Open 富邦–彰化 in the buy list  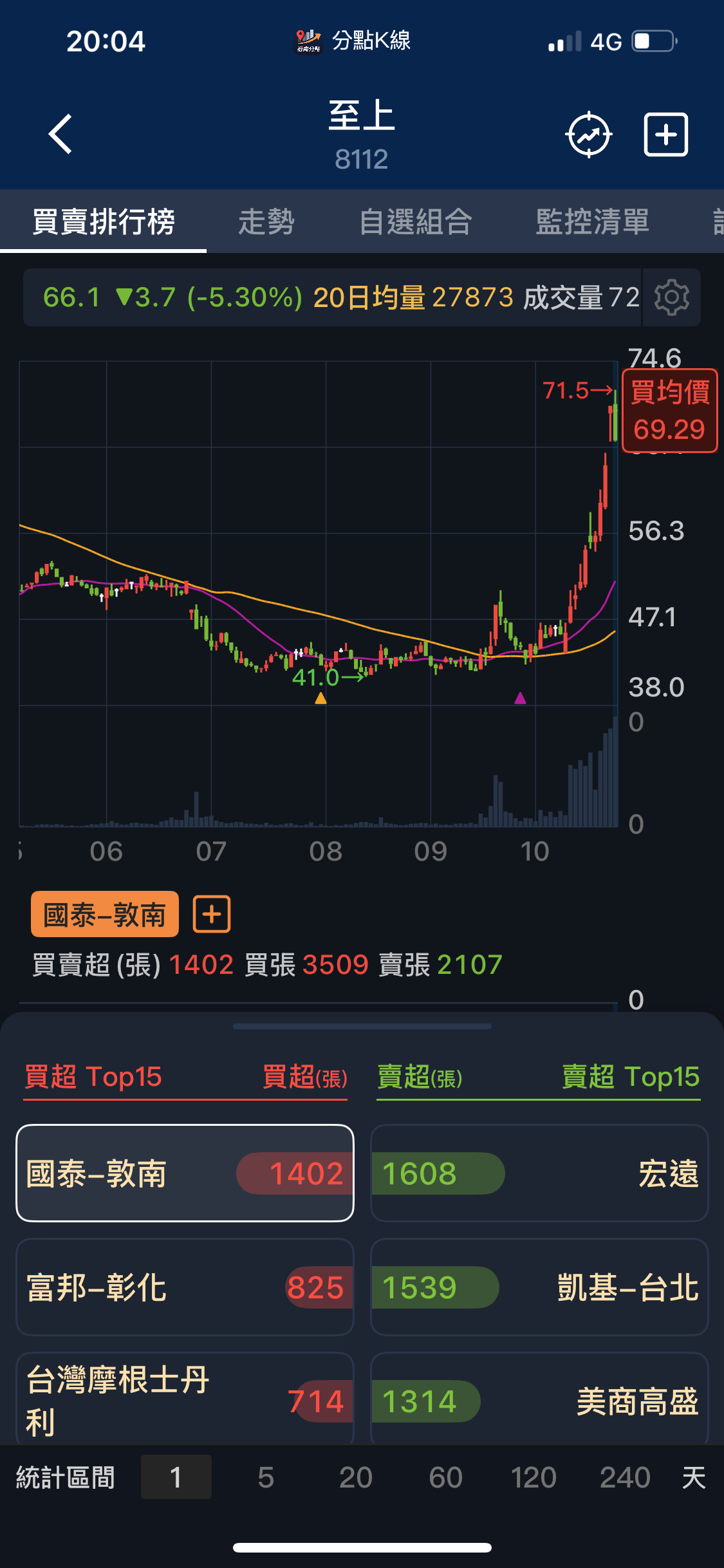(185, 1287)
